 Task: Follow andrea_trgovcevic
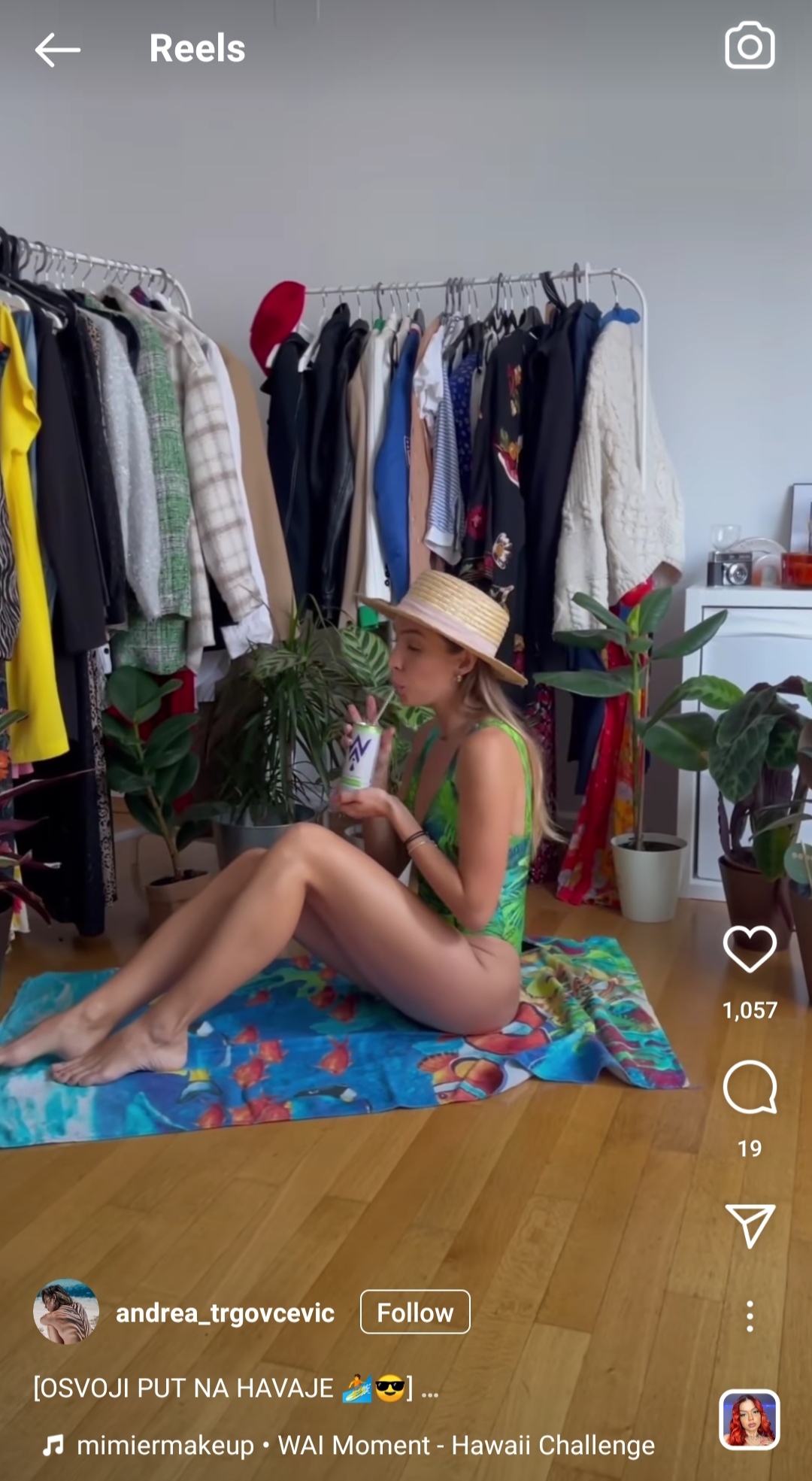[415, 1313]
